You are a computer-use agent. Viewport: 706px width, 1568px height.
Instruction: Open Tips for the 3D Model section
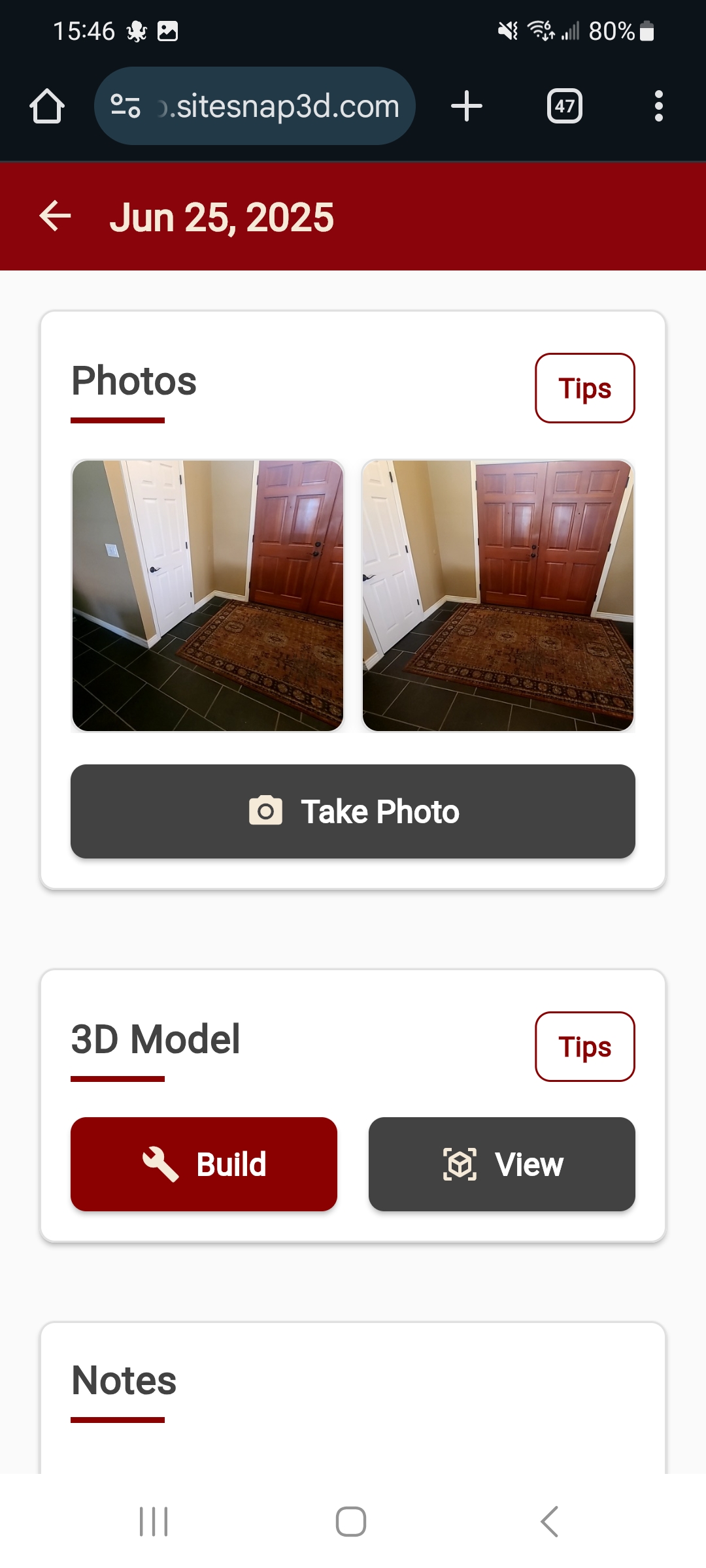tap(584, 1046)
